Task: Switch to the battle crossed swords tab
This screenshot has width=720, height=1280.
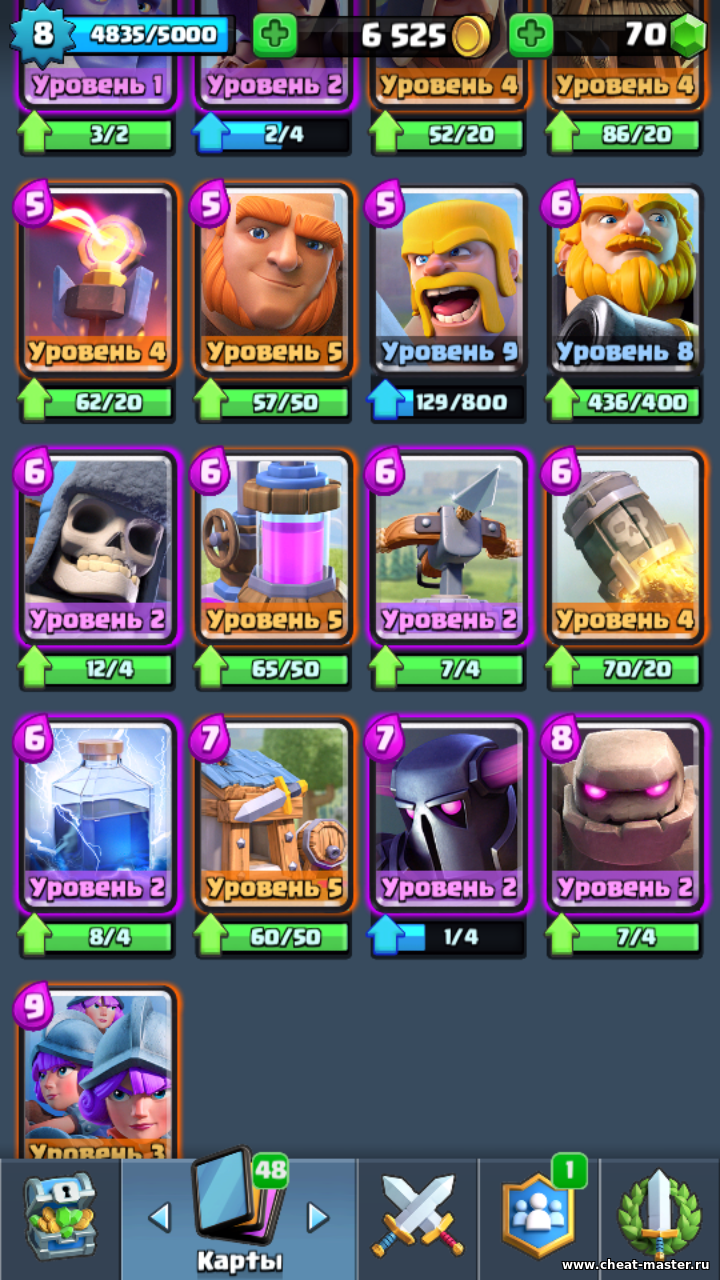Action: 418,1218
